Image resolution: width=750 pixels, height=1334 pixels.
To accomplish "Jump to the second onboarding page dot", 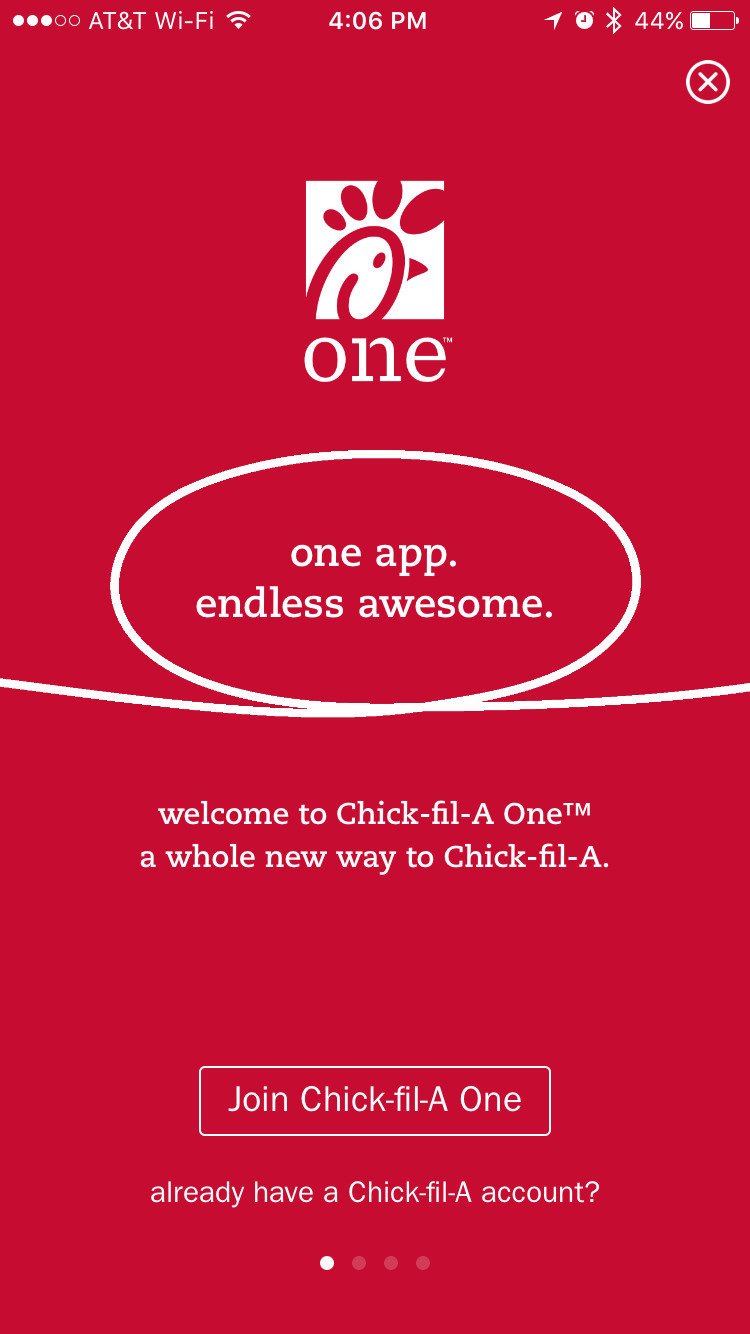I will (x=359, y=1263).
